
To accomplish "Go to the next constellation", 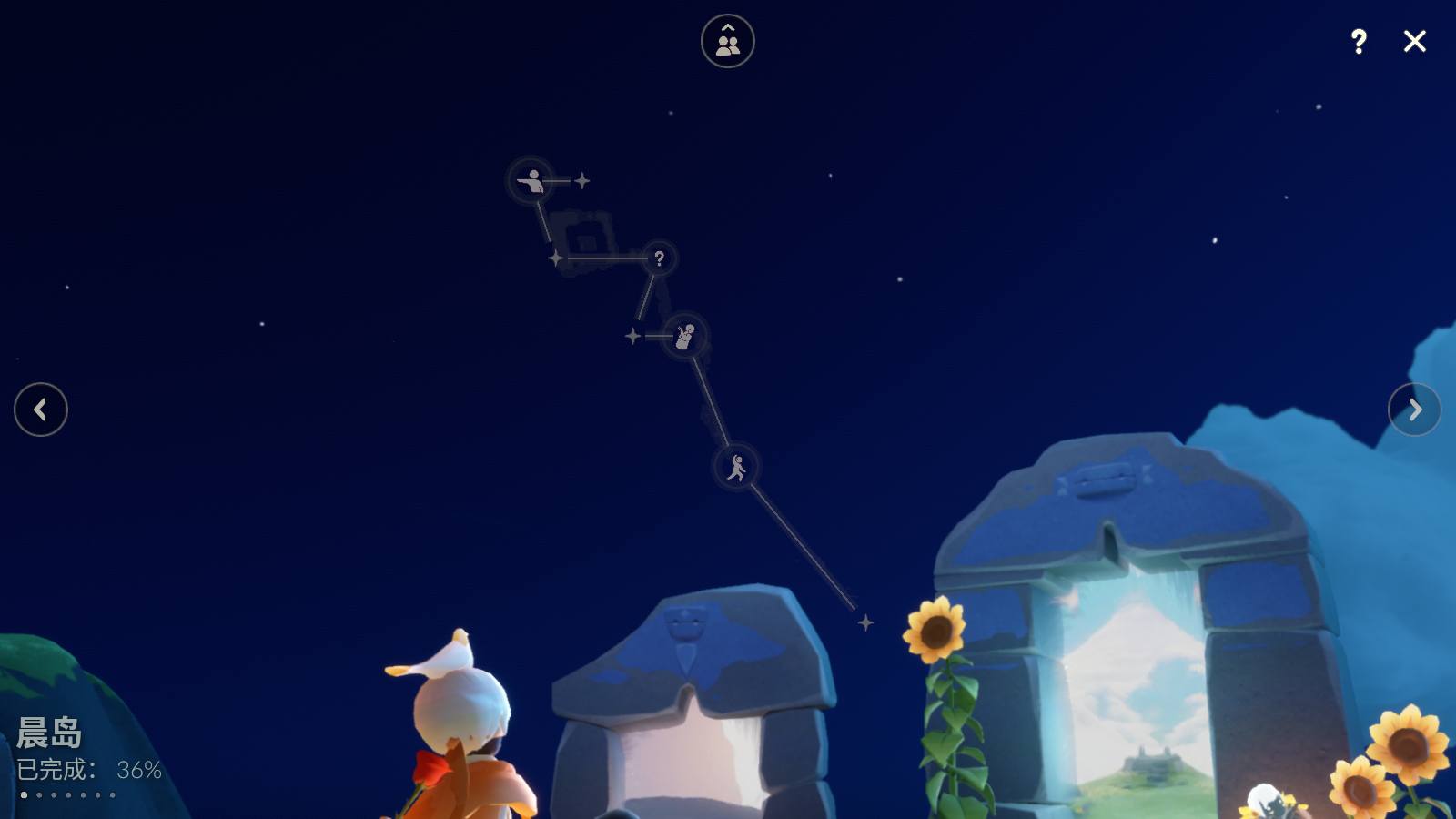I will (1414, 409).
